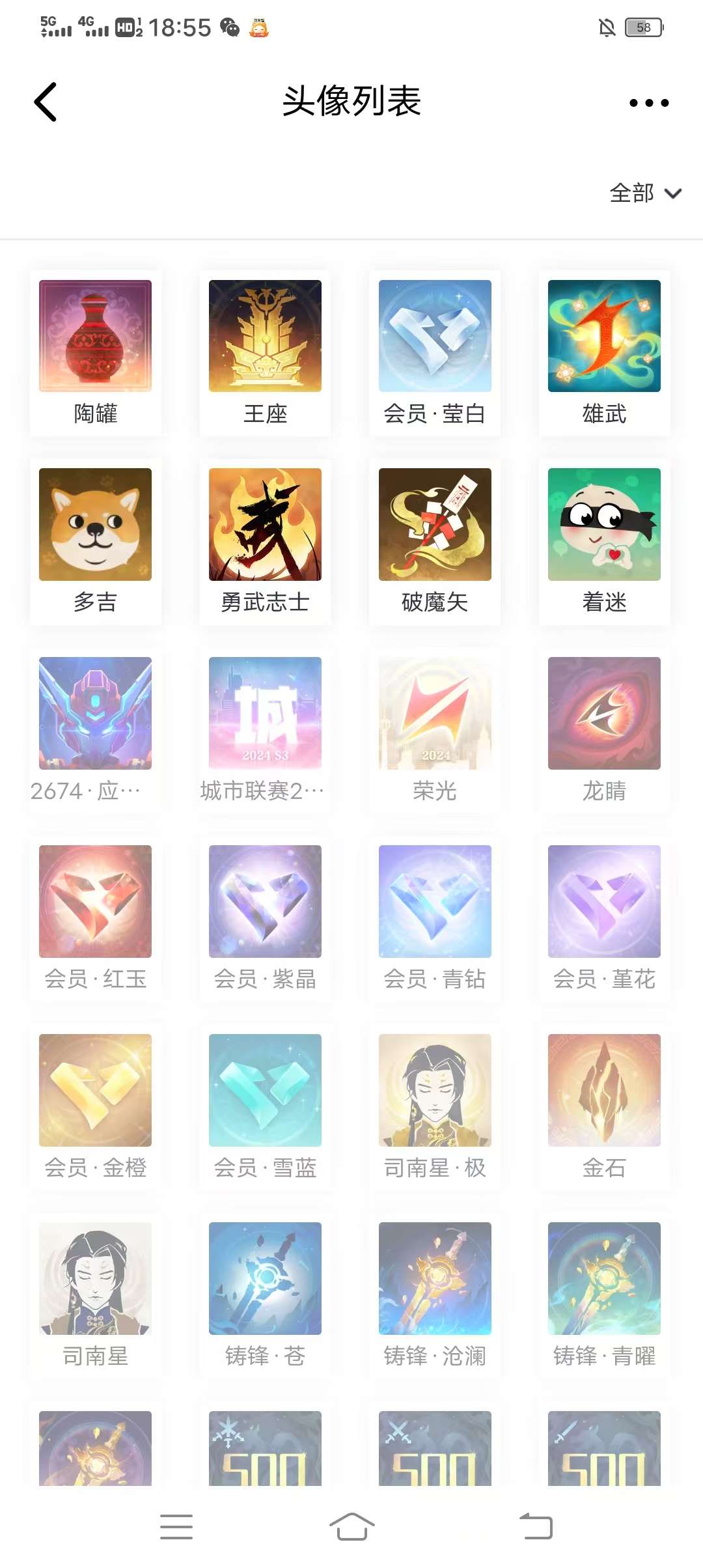The image size is (703, 1568).
Task: Go back from the 头像列表 page
Action: (46, 102)
